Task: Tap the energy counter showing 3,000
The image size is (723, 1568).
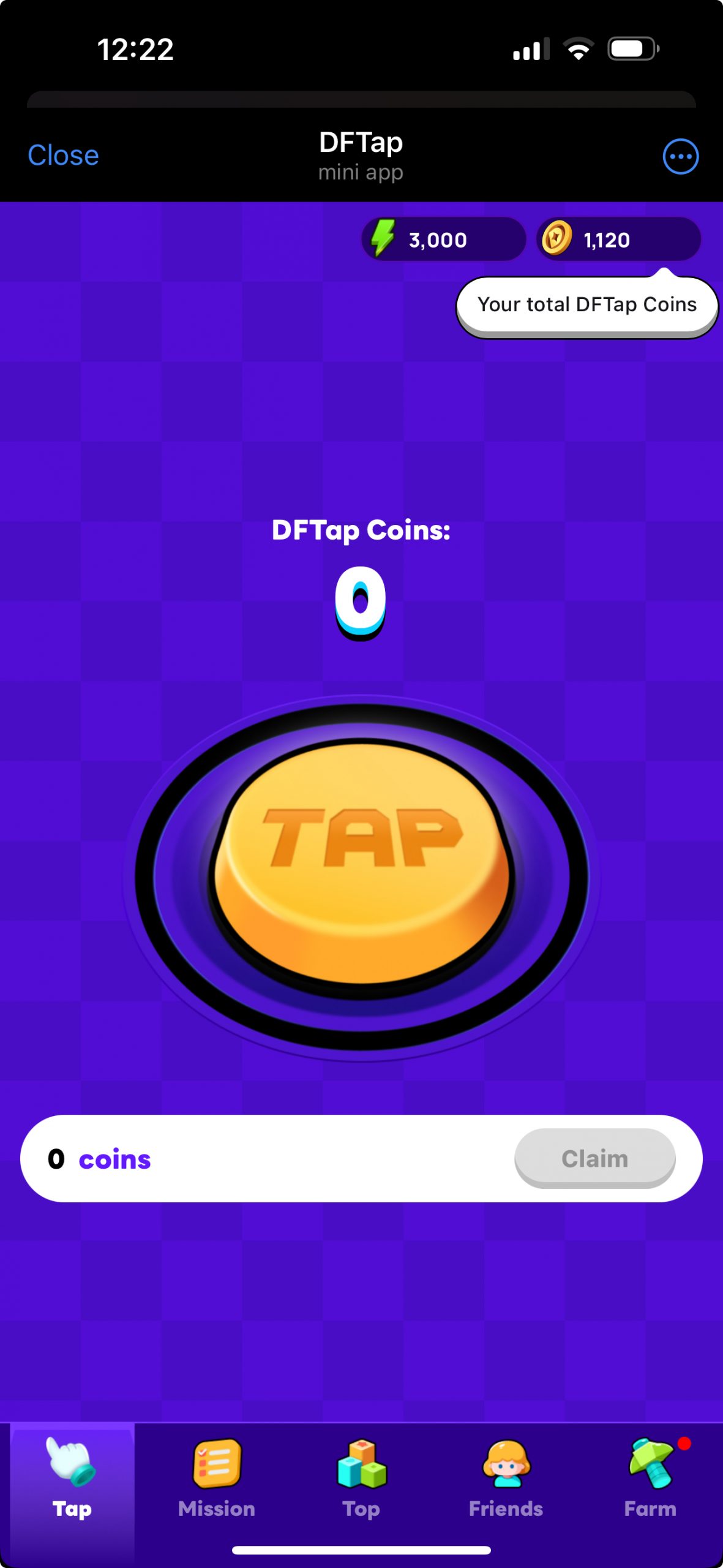Action: pos(443,239)
